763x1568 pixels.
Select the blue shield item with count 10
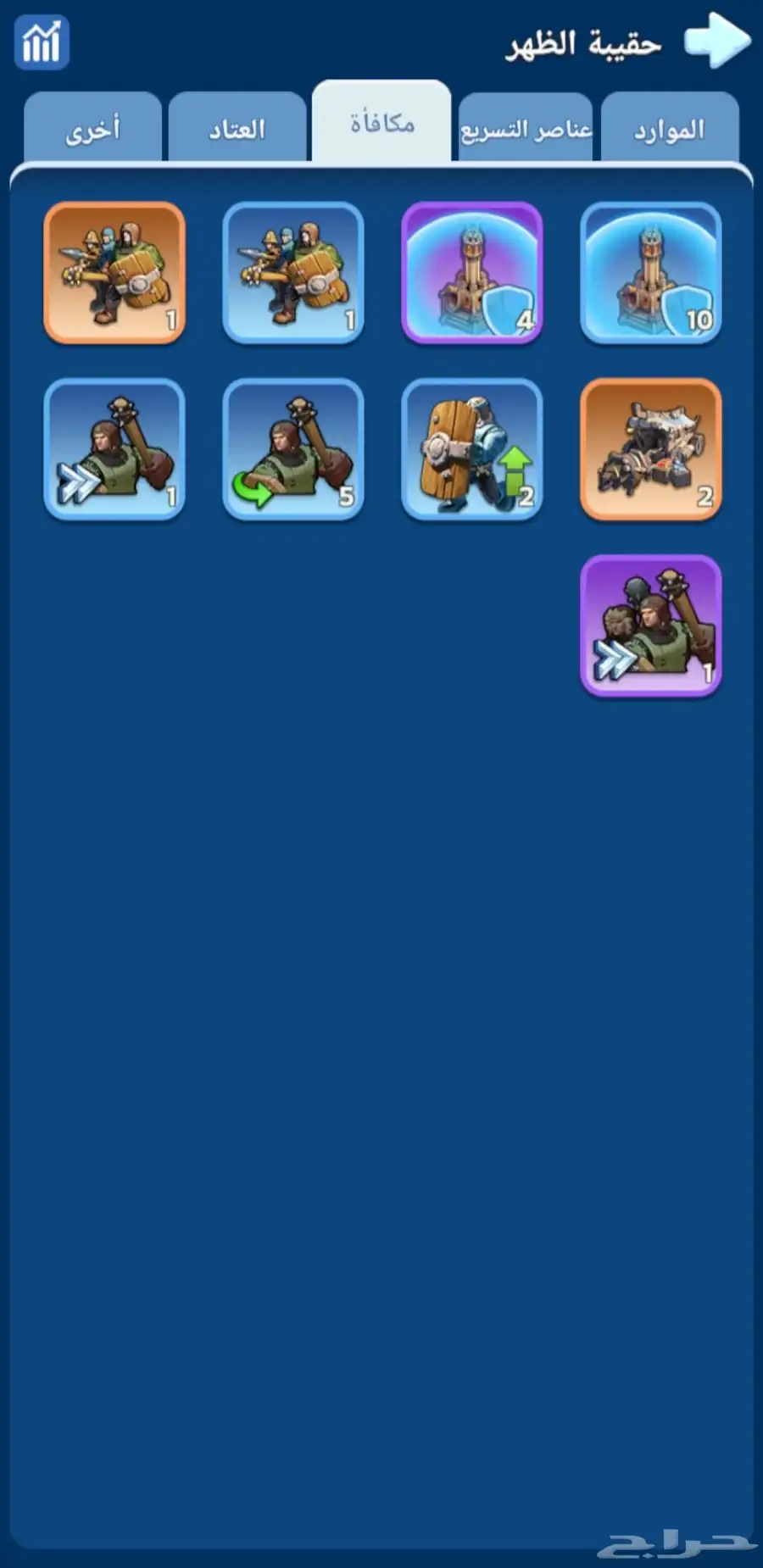tap(650, 273)
